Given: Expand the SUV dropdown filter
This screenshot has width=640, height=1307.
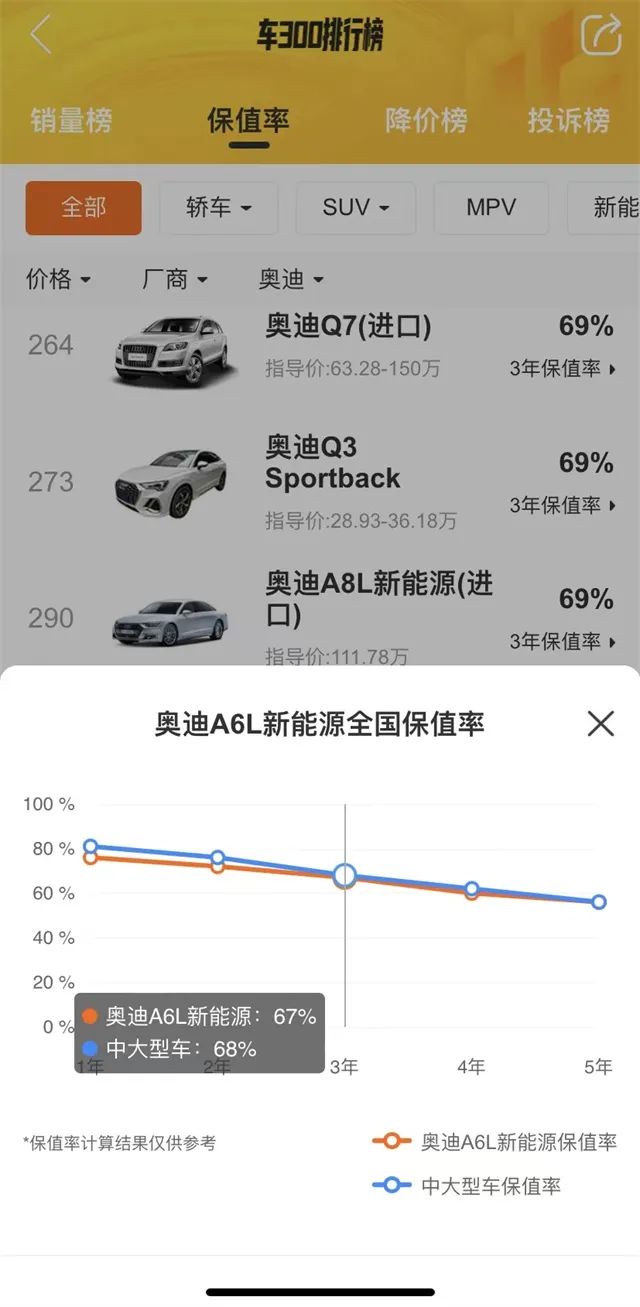Looking at the screenshot, I should tap(355, 207).
